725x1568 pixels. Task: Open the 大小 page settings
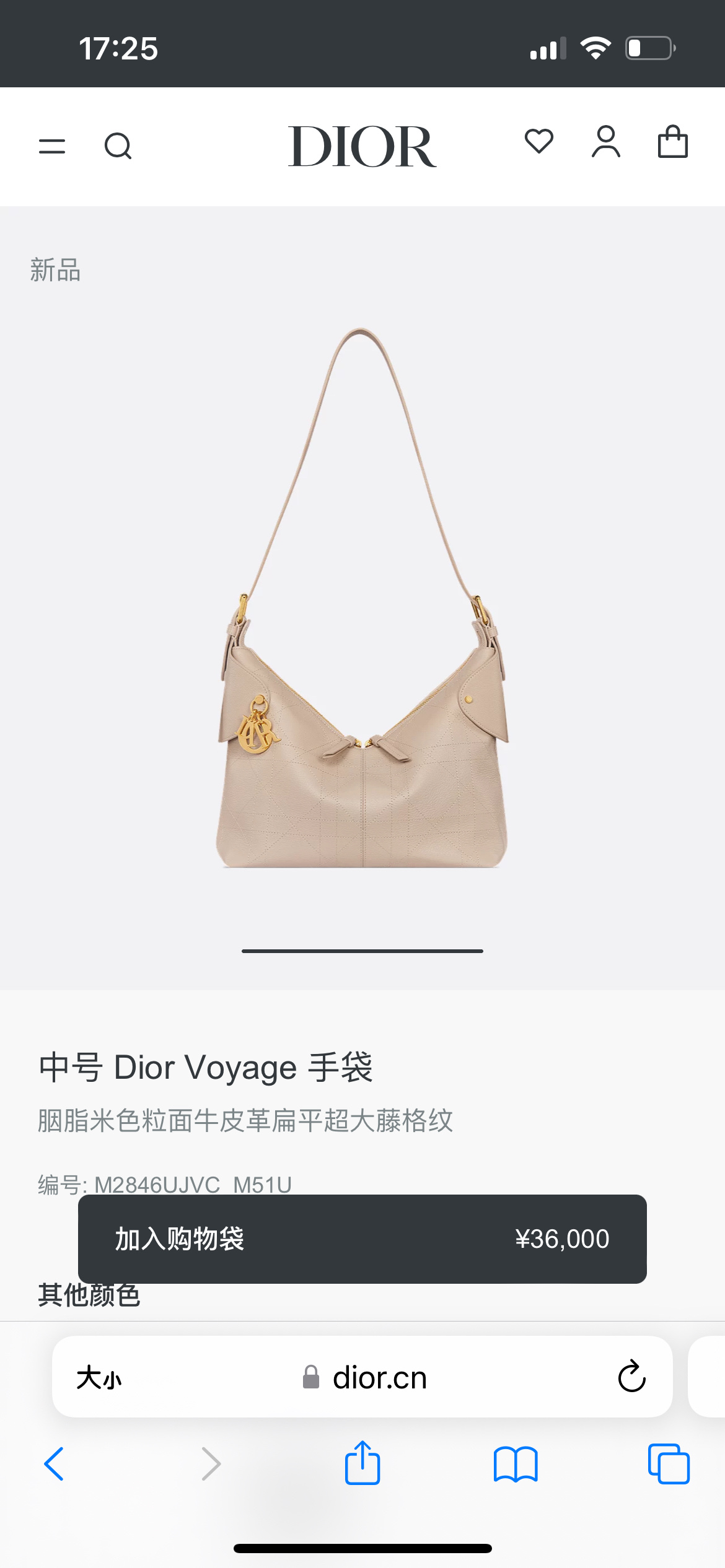pos(99,1378)
